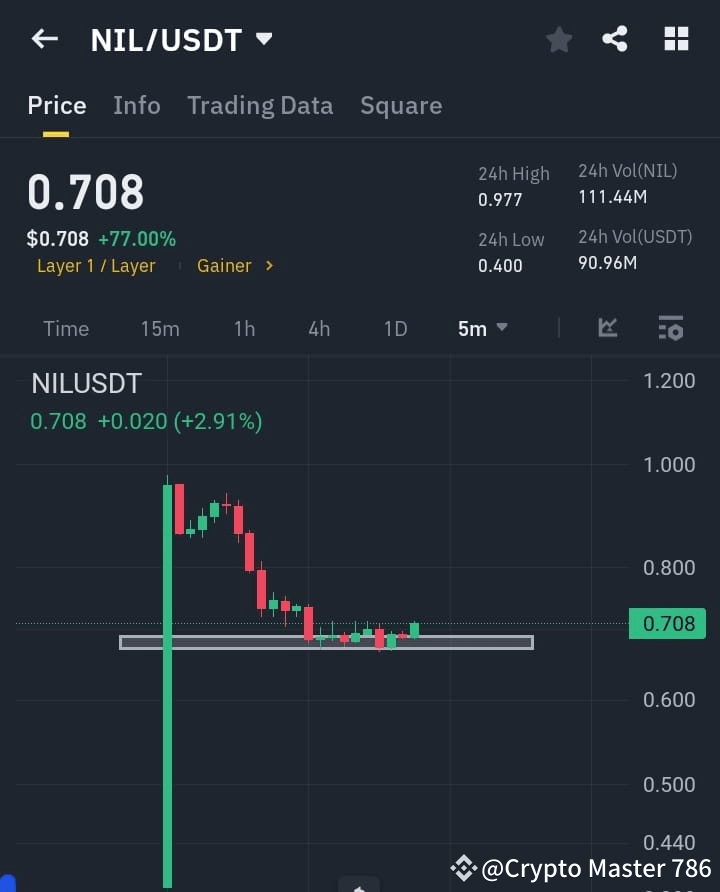Switch to the Trading Data tab

(x=260, y=105)
